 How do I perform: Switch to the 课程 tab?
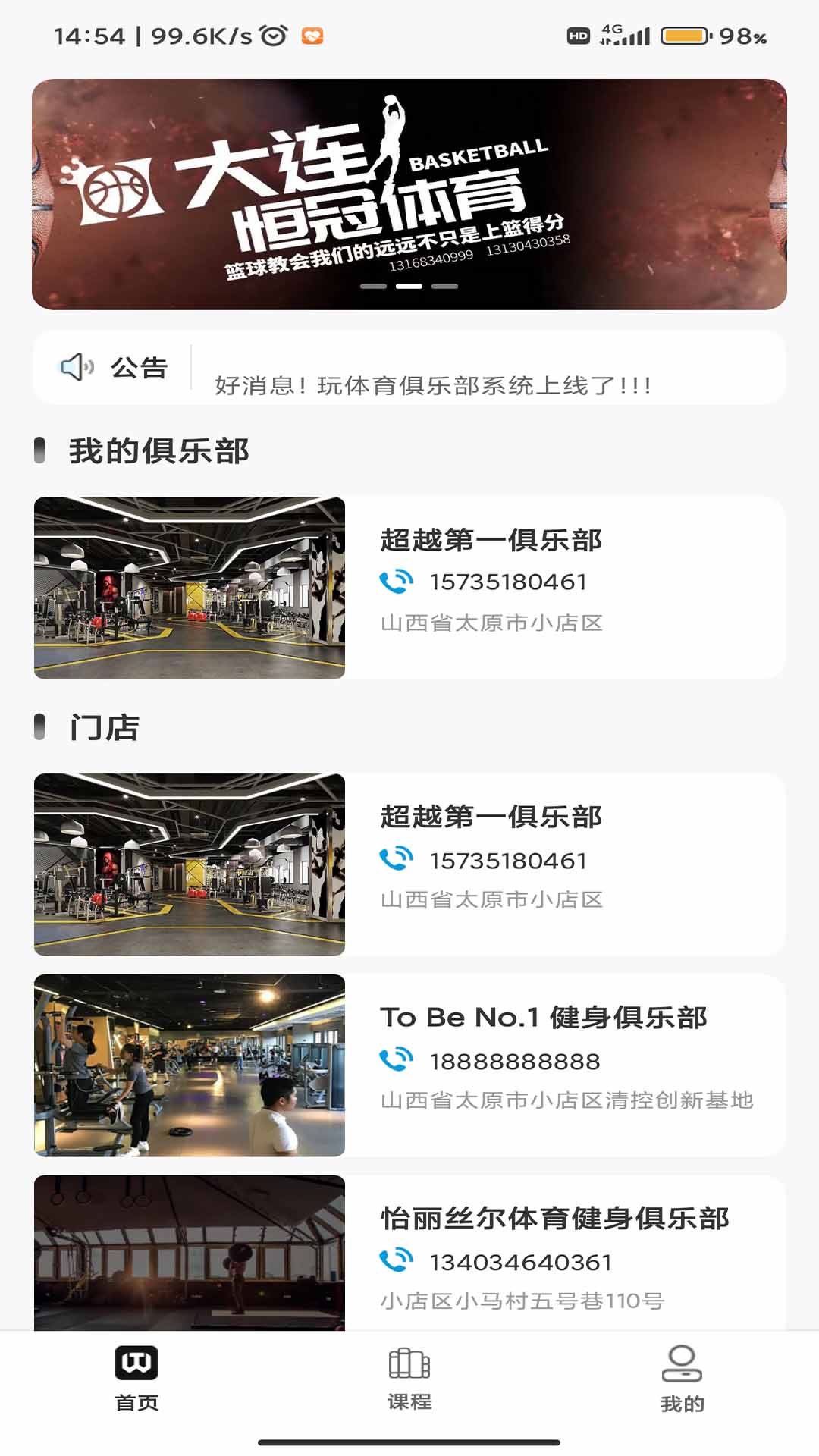[x=409, y=1379]
